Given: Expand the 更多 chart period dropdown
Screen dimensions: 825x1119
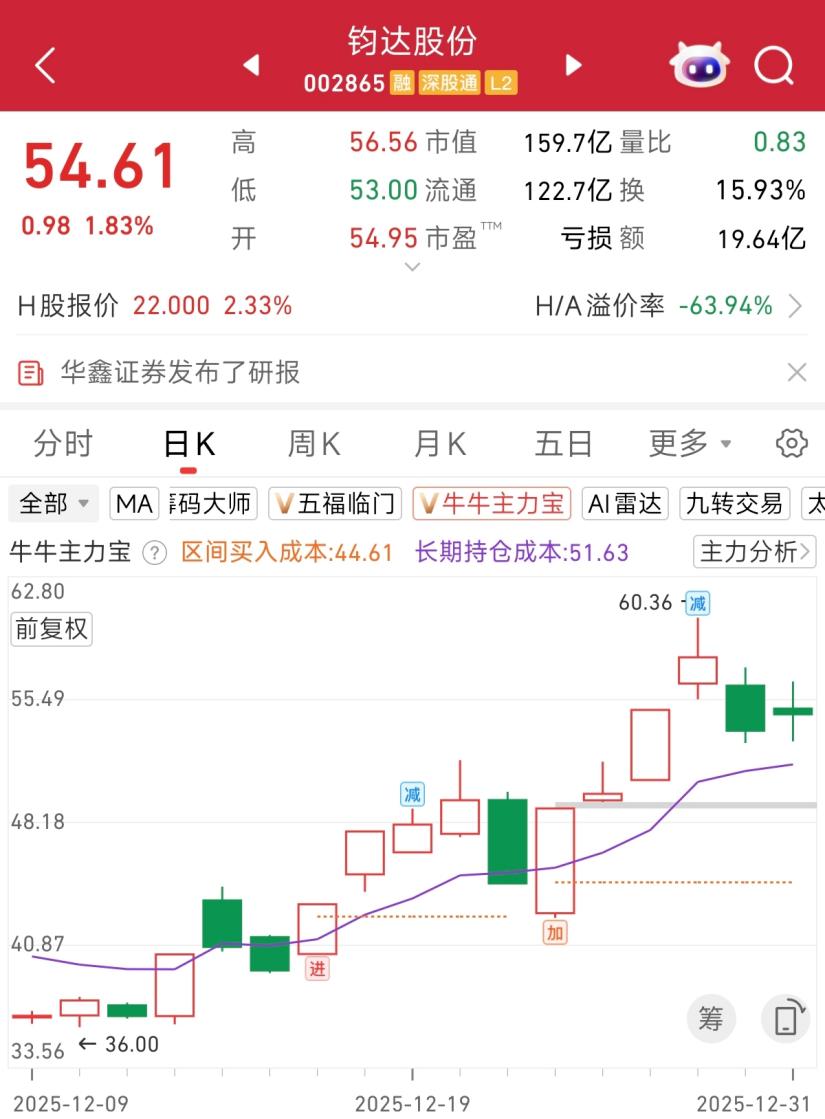Looking at the screenshot, I should click(690, 443).
